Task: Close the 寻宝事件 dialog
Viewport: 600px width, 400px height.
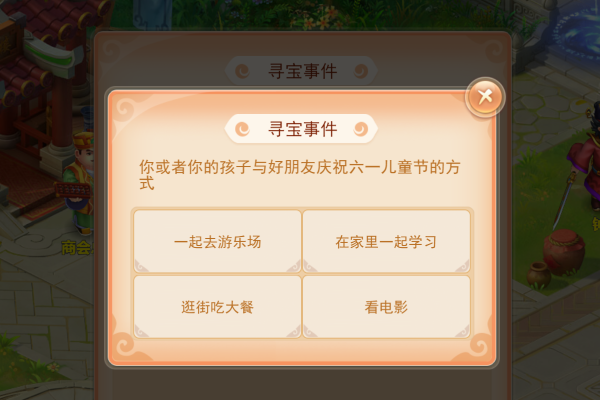Action: 485,97
